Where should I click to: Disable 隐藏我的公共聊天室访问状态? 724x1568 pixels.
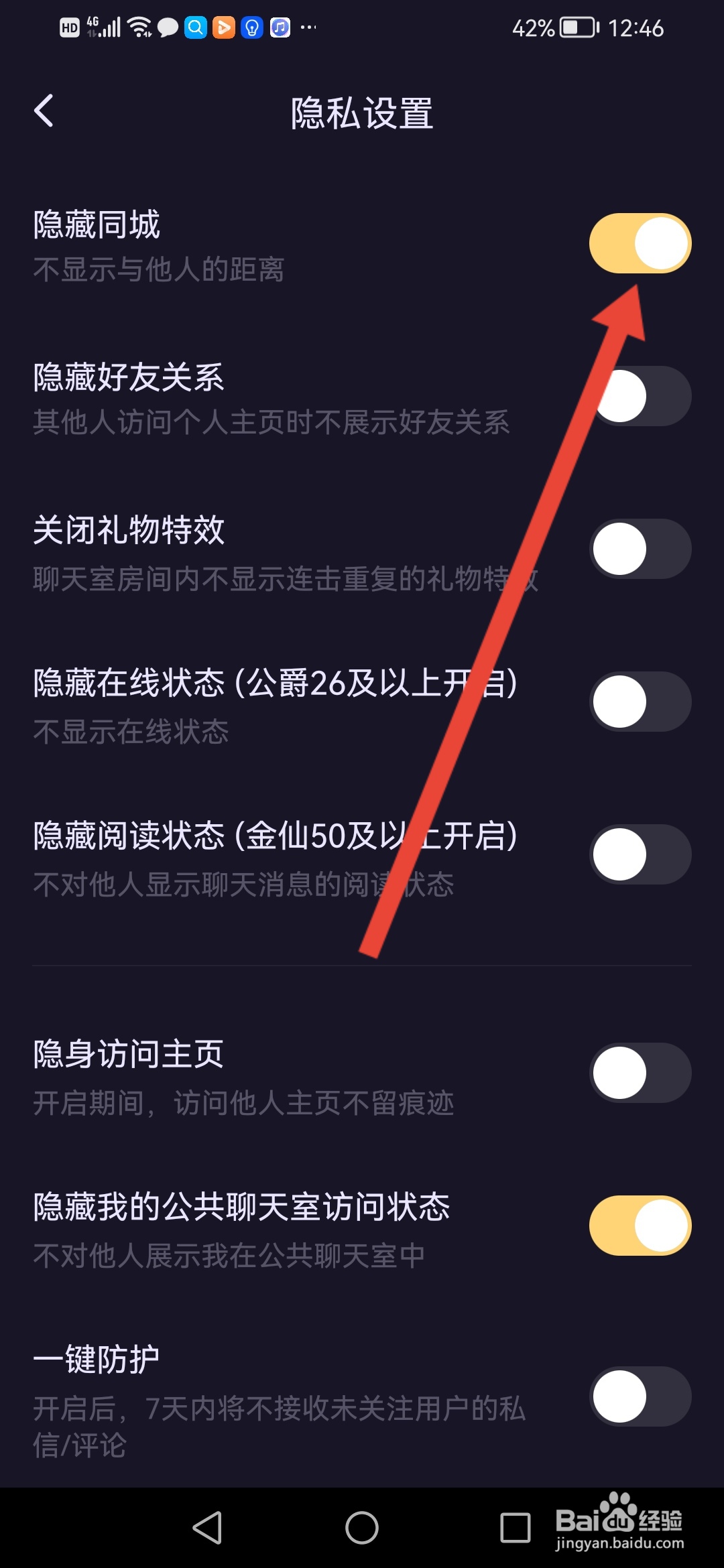point(640,1224)
